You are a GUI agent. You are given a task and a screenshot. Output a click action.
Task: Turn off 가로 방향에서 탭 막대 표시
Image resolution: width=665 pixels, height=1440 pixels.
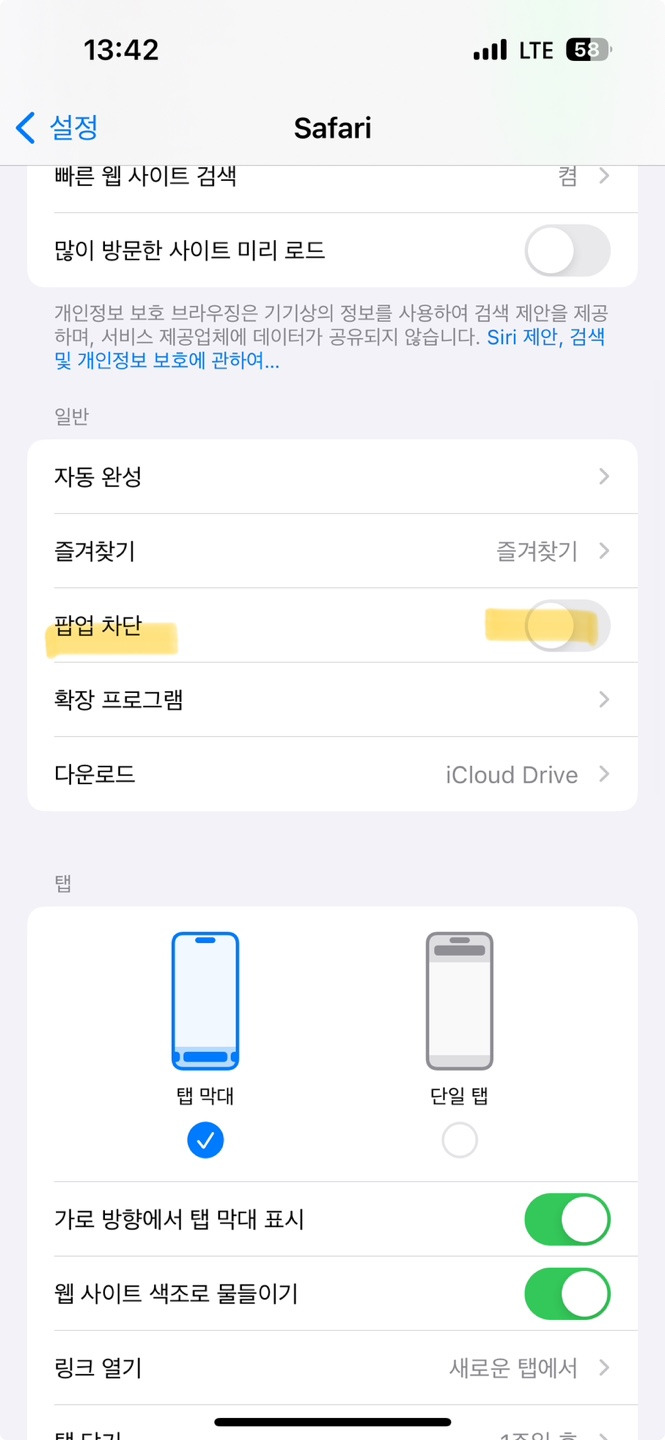[x=567, y=1219]
